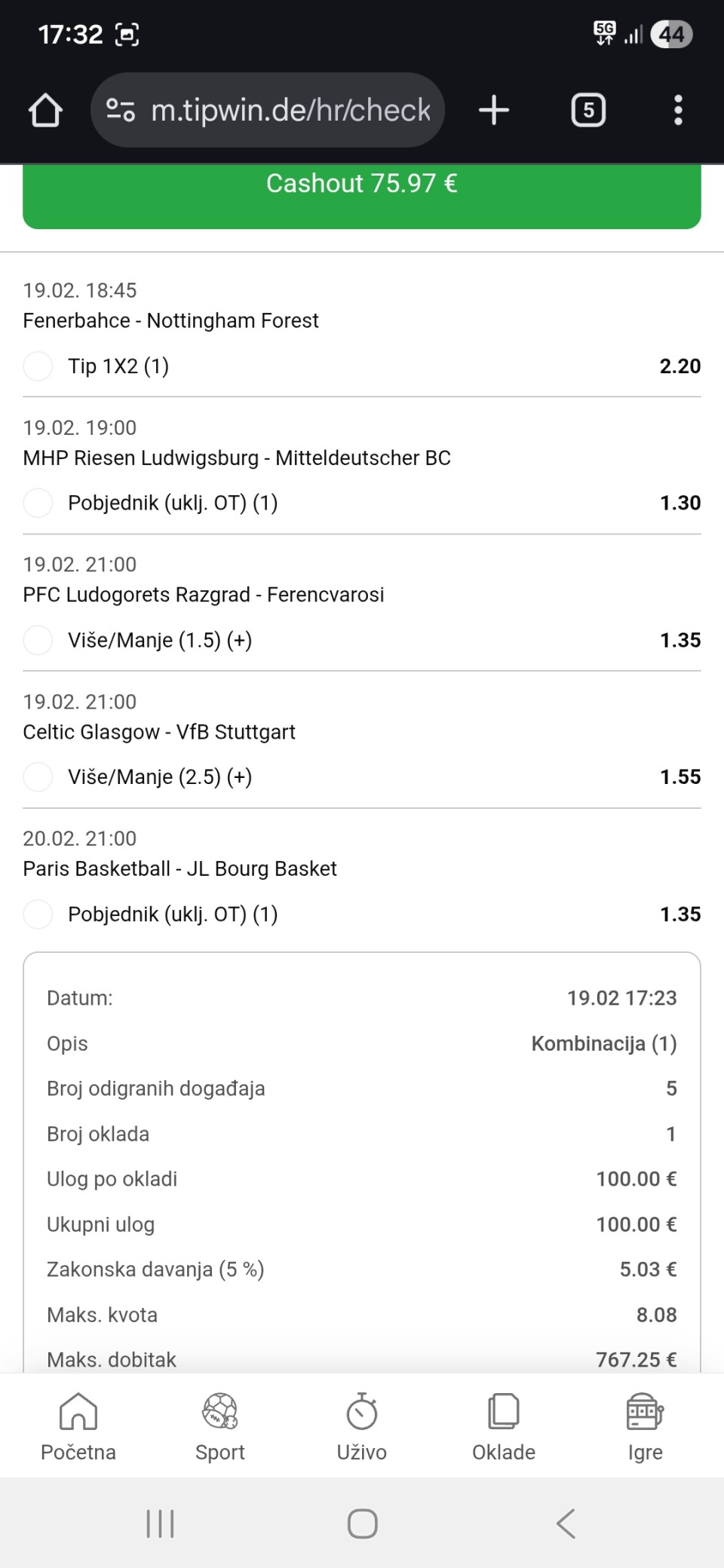This screenshot has height=1568, width=724.
Task: Open the Igre games tab
Action: click(x=646, y=1426)
